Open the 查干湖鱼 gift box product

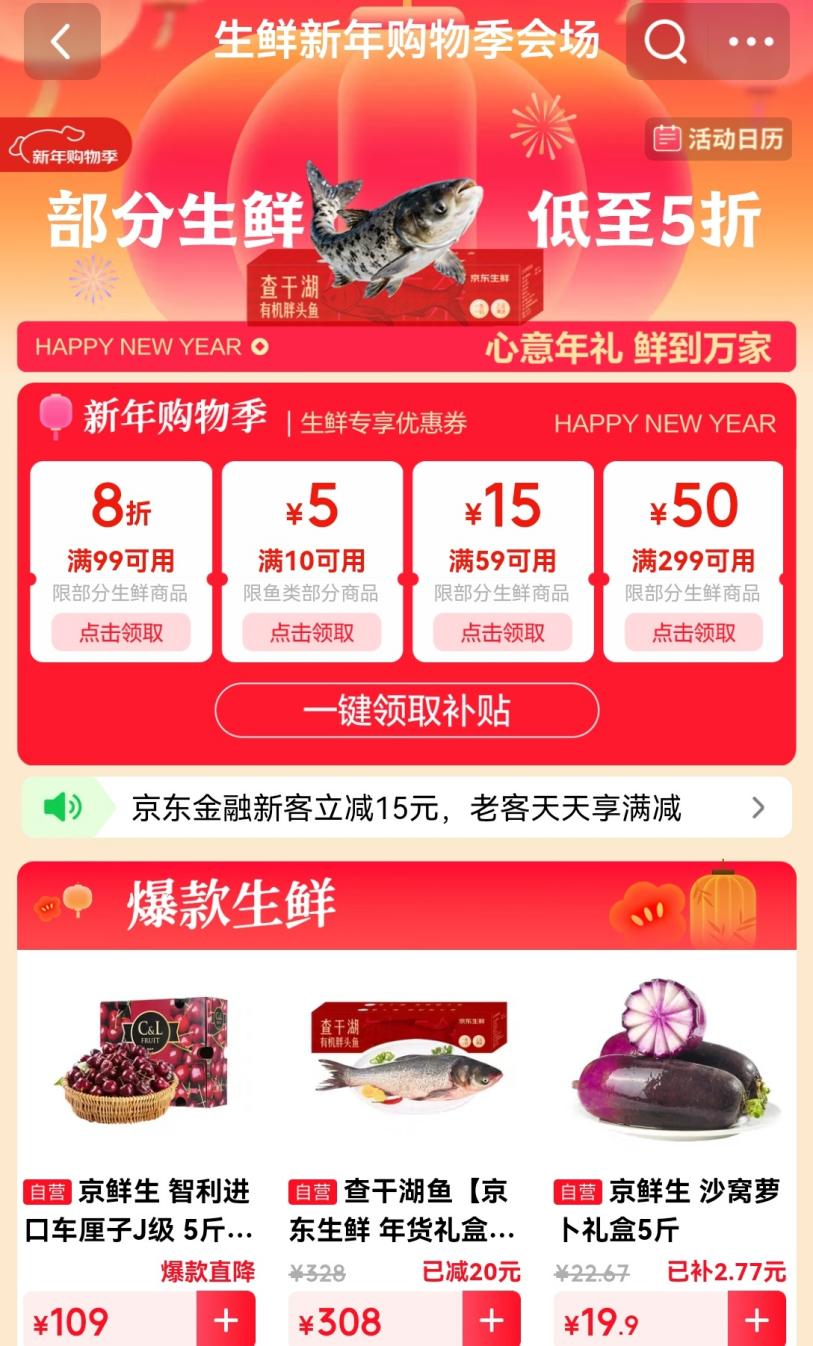pyautogui.click(x=405, y=1060)
